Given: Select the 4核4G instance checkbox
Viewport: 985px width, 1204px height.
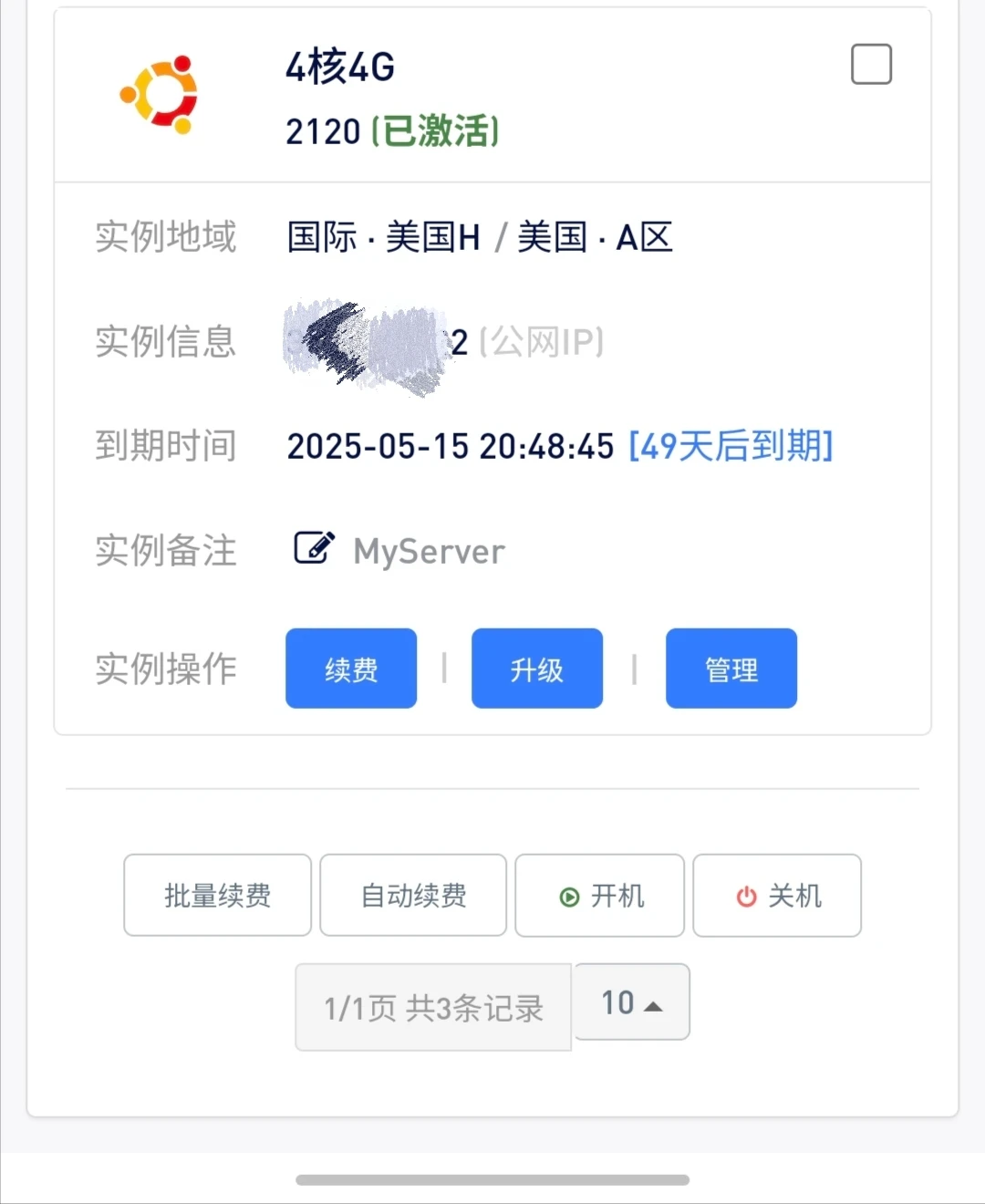Looking at the screenshot, I should click(x=871, y=65).
